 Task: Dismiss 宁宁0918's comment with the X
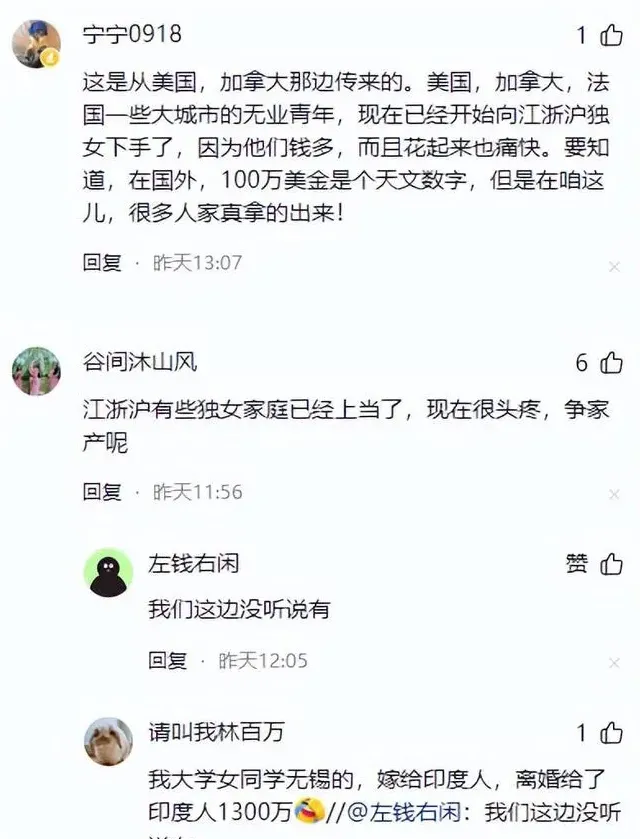point(614,266)
